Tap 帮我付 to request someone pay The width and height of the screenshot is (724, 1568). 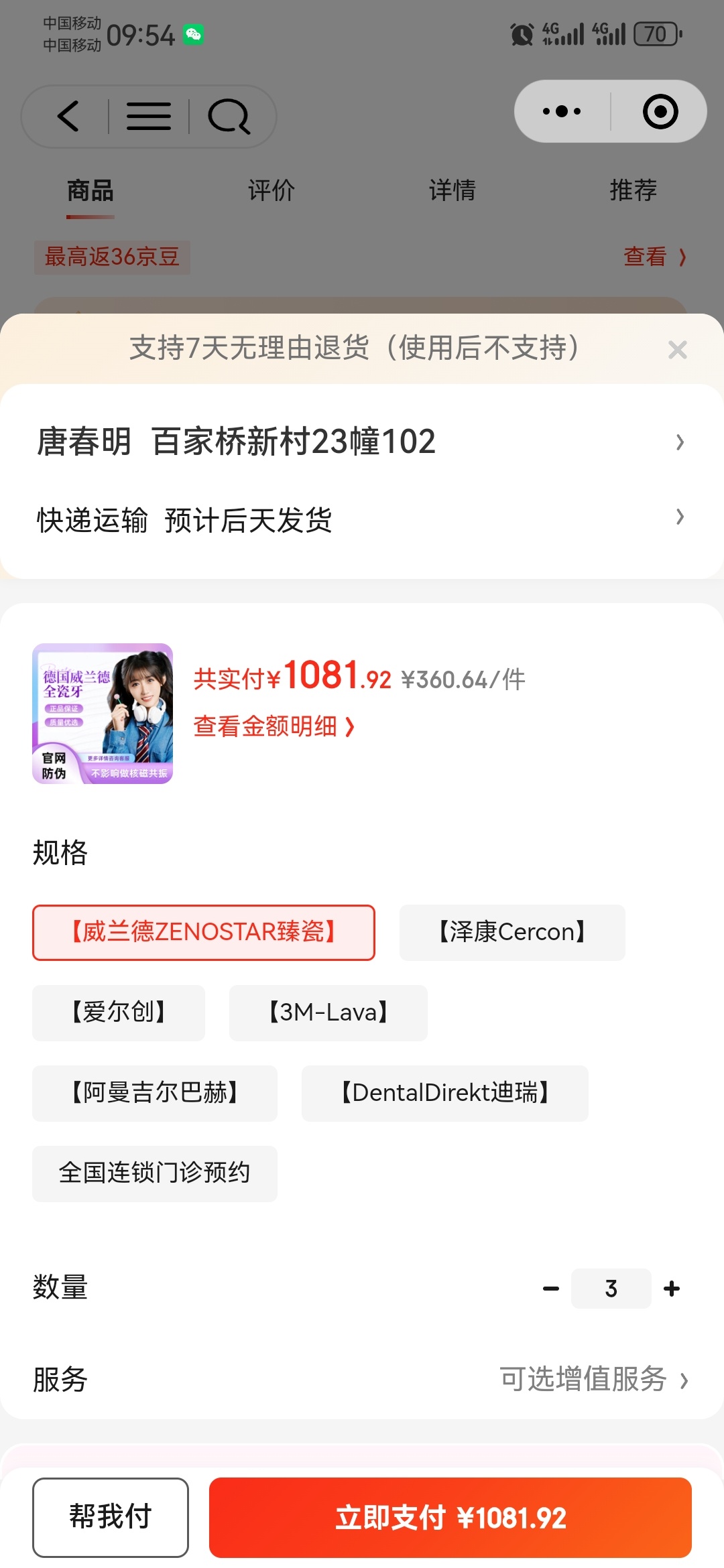(x=111, y=1517)
